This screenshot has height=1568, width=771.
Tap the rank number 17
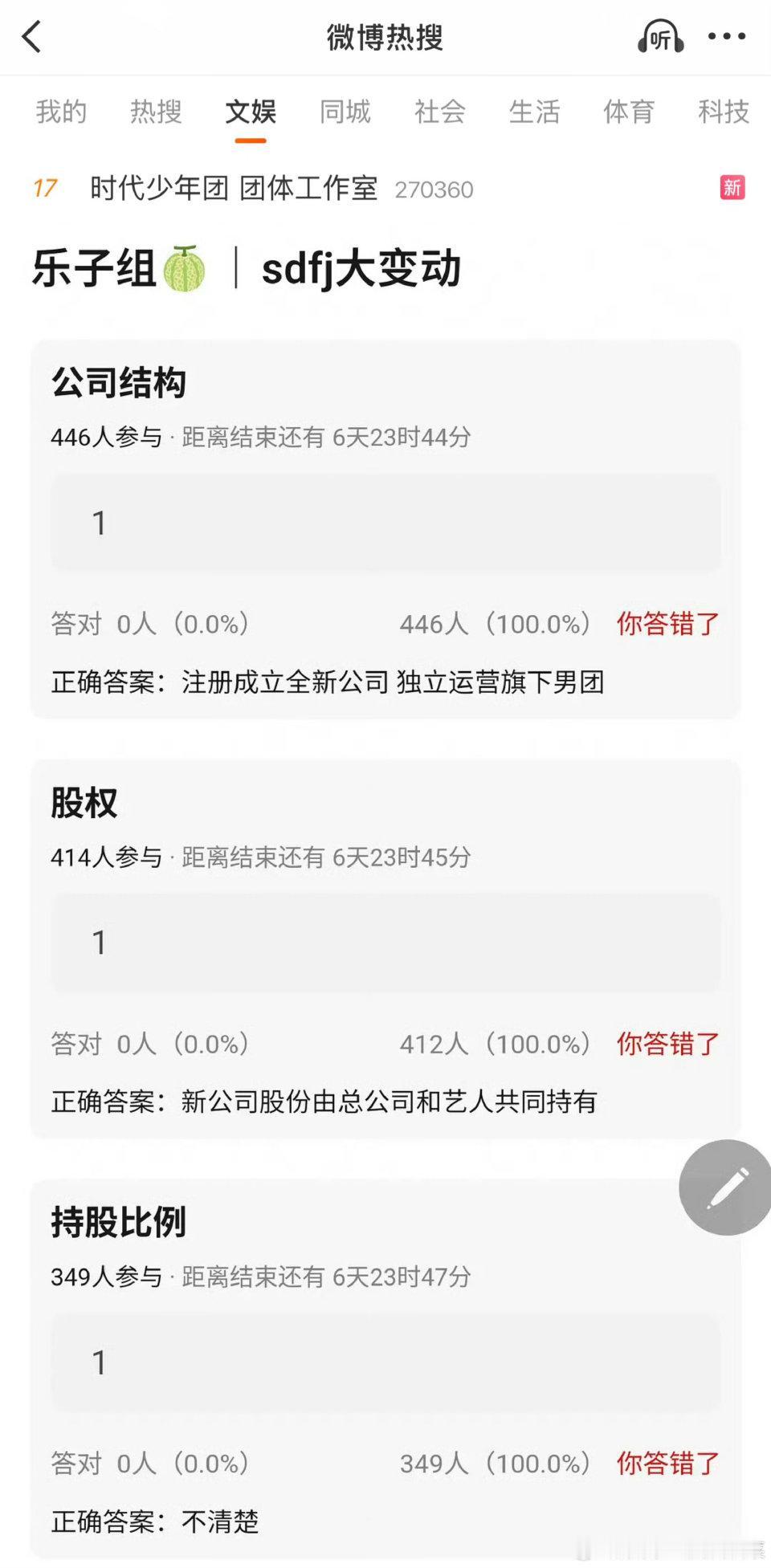point(44,188)
